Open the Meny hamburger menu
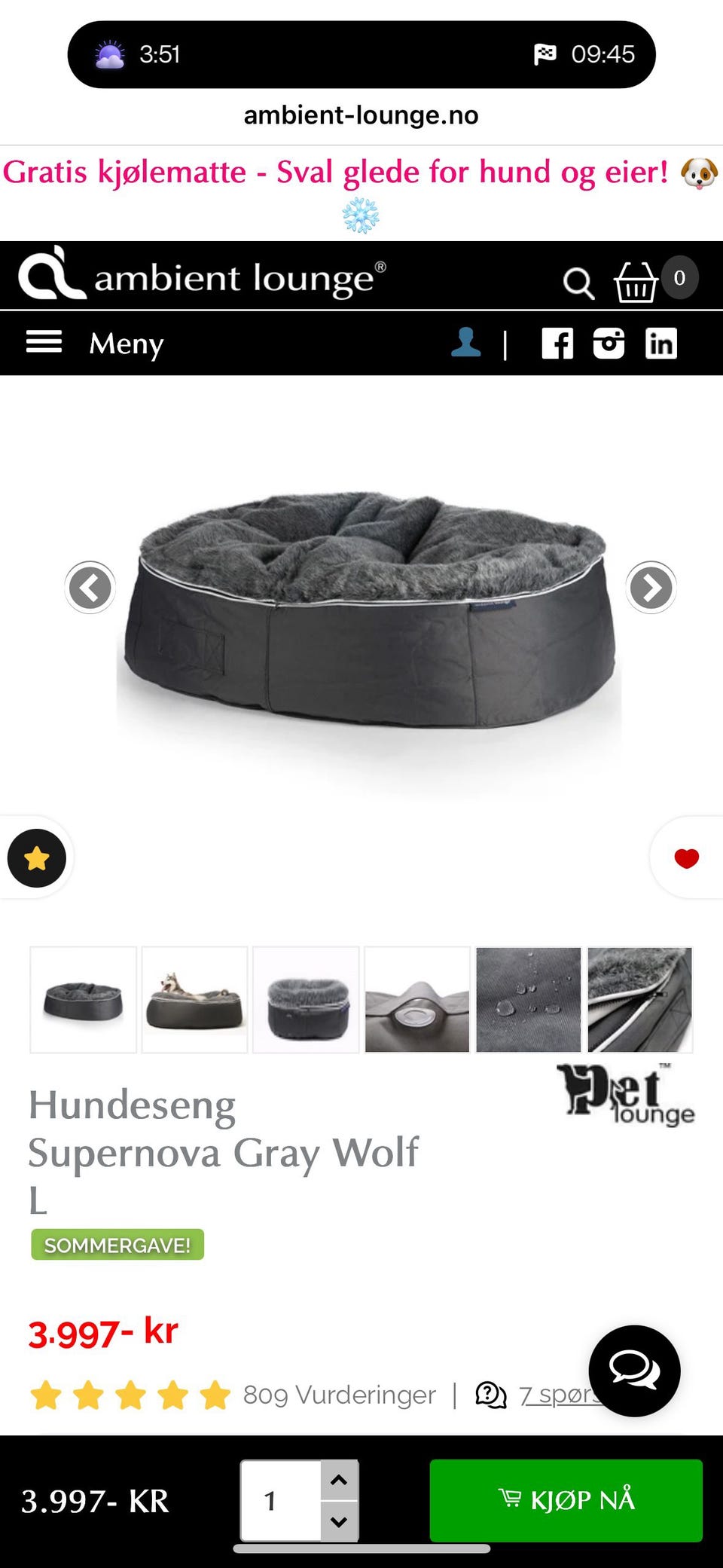Screen dimensions: 723x1568 click(94, 343)
